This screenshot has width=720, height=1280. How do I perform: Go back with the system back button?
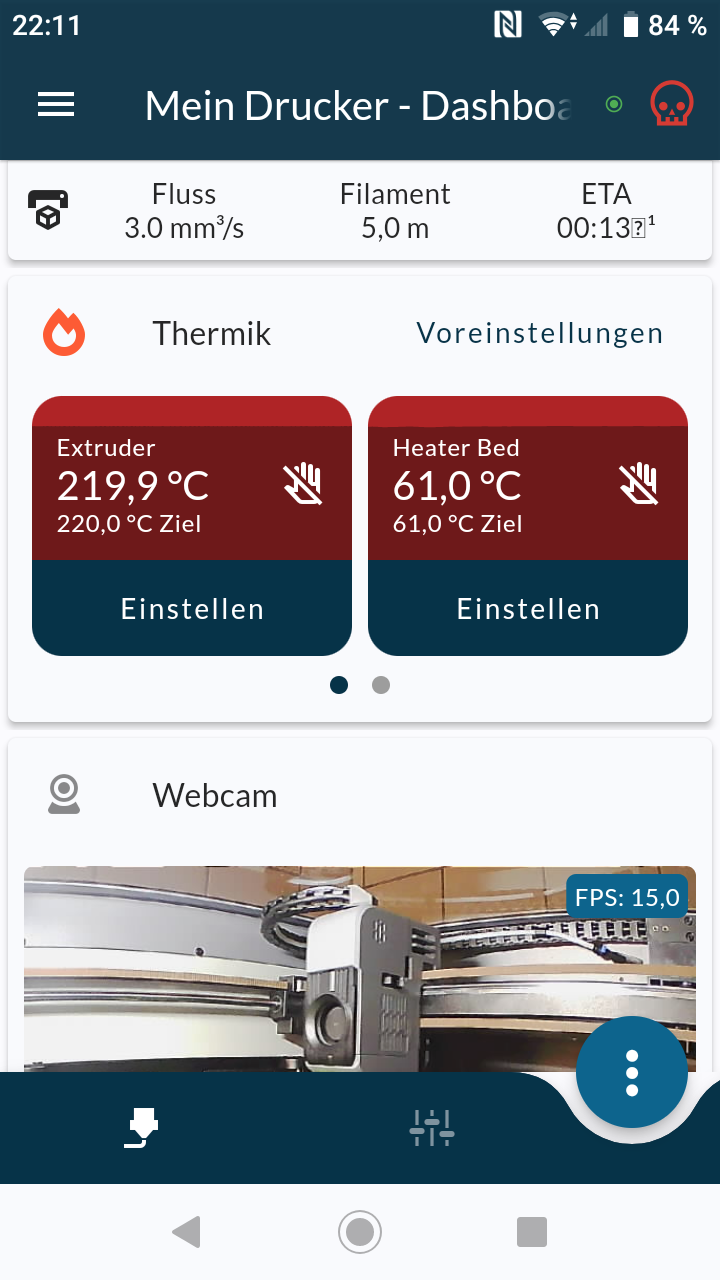187,1232
